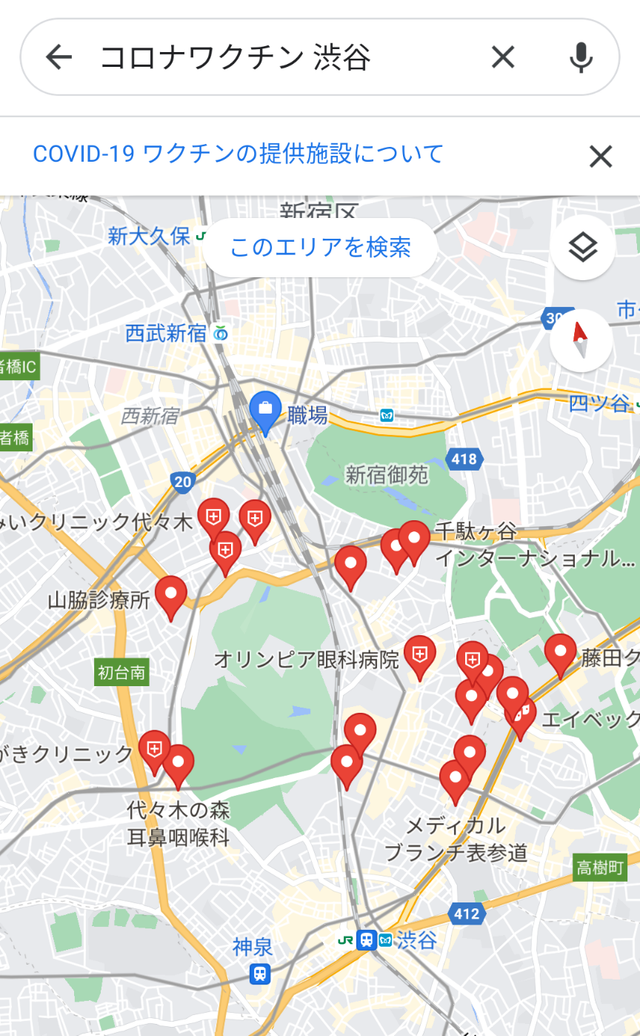The width and height of the screenshot is (640, 1036).
Task: Open the 代々木の森 耳鼻咽喉科 pin
Action: coord(178,763)
